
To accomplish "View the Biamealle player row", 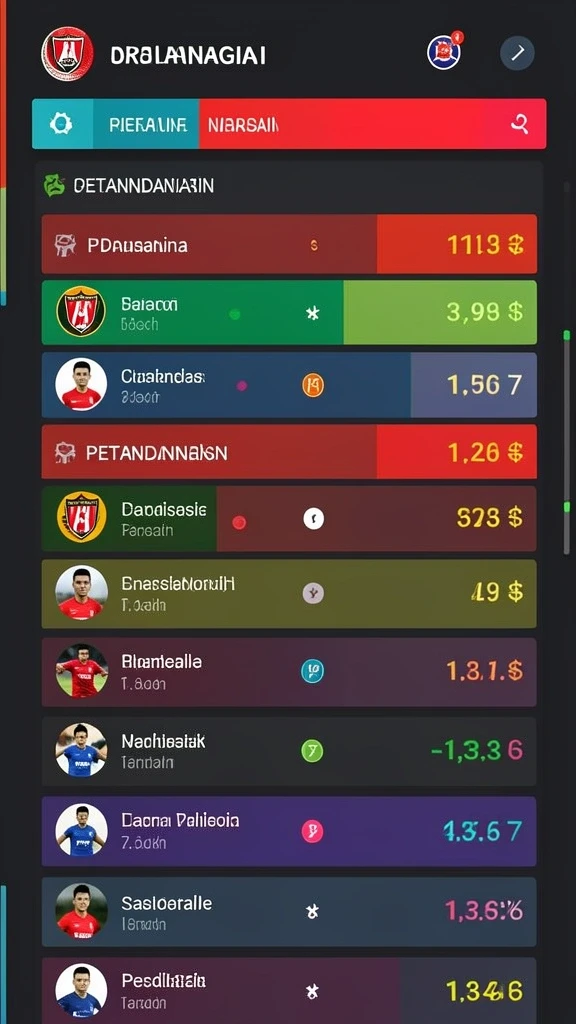I will [289, 672].
